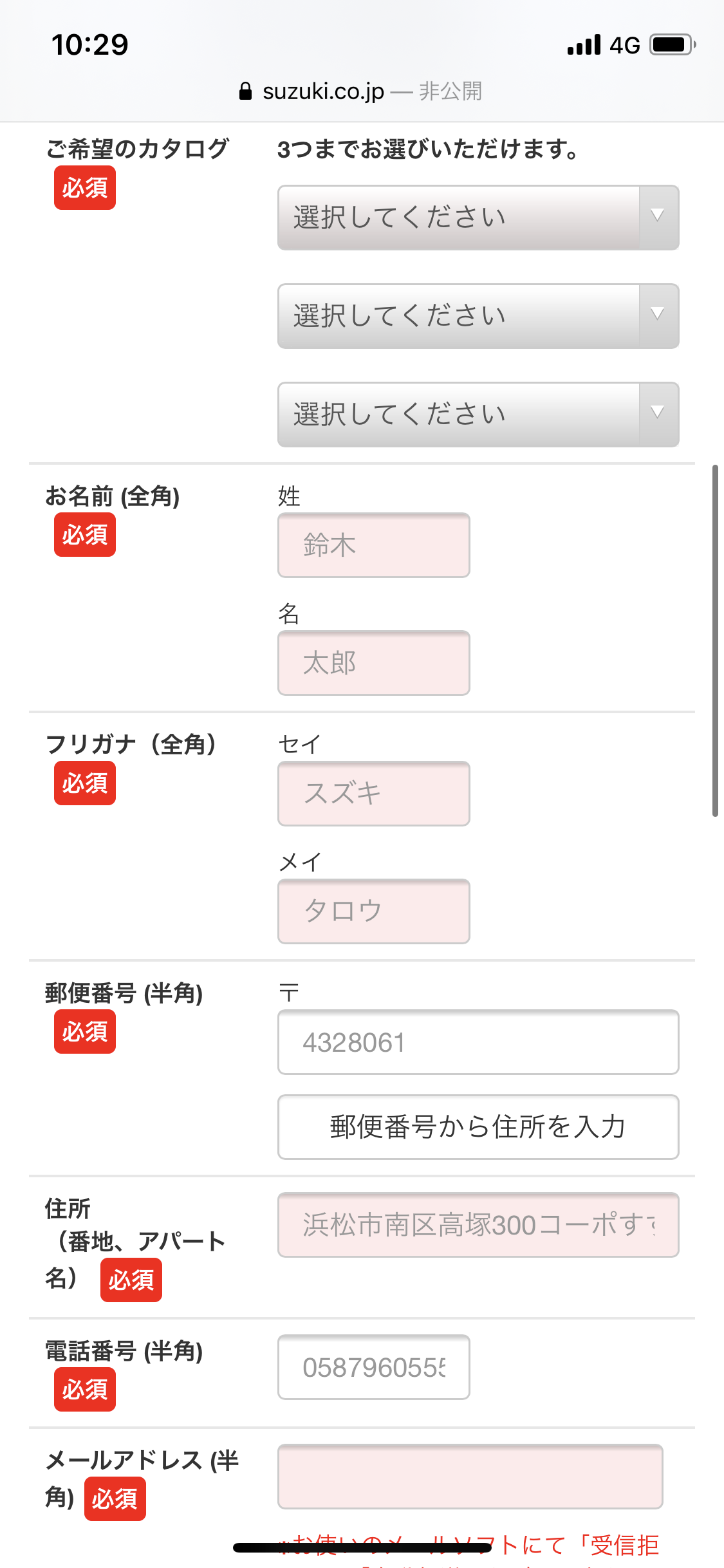Tap 郵便番号から住所を入力 button
This screenshot has width=724, height=1568.
click(x=478, y=1127)
